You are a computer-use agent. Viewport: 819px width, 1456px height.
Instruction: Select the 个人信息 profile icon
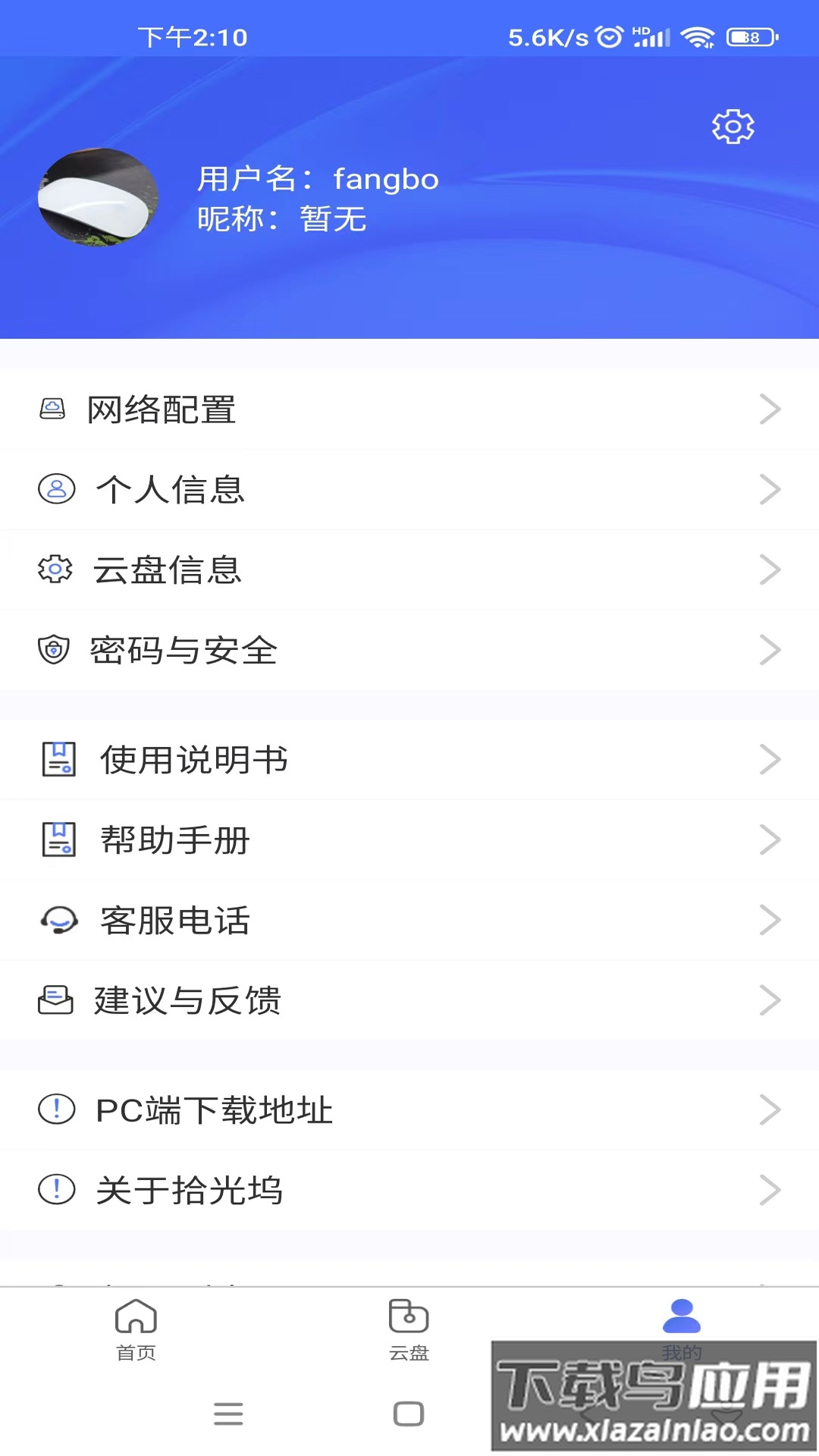(55, 490)
